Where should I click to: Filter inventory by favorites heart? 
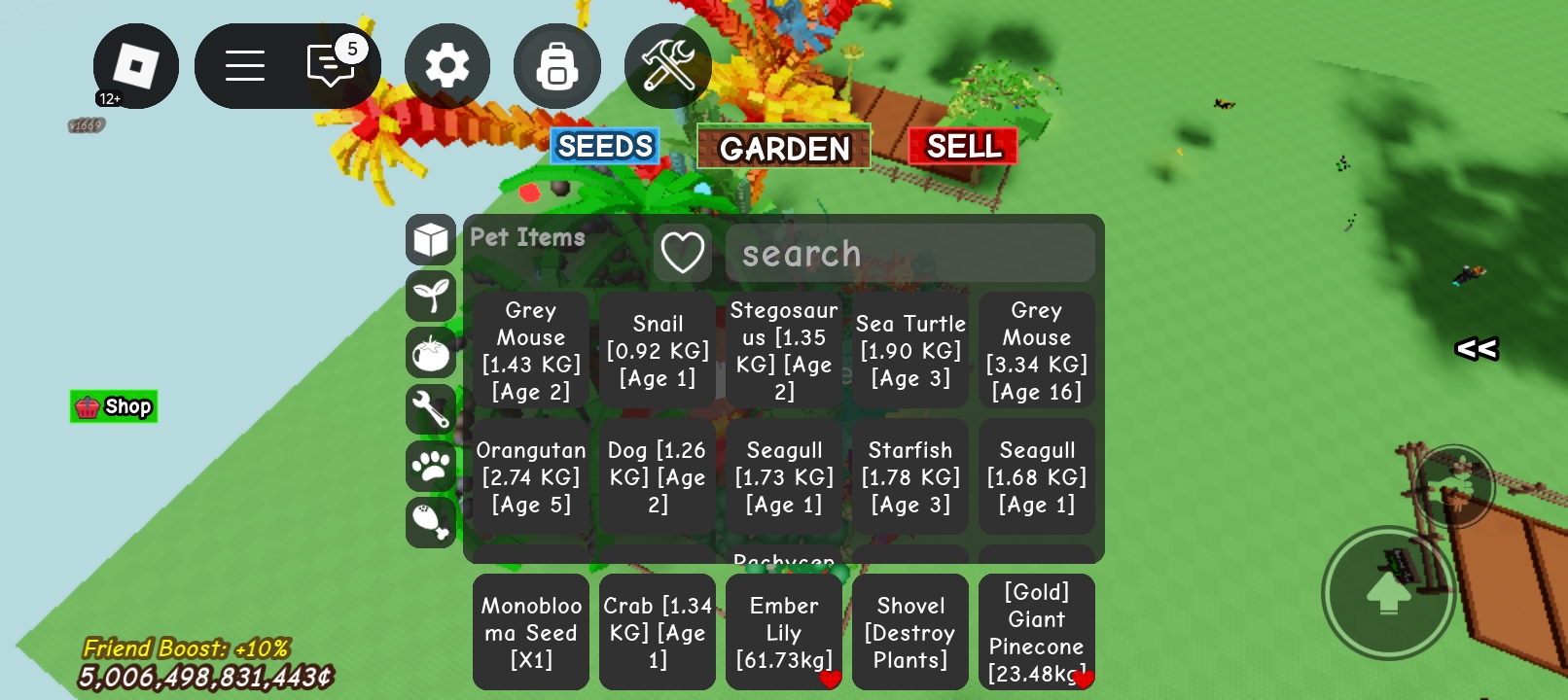[x=682, y=254]
